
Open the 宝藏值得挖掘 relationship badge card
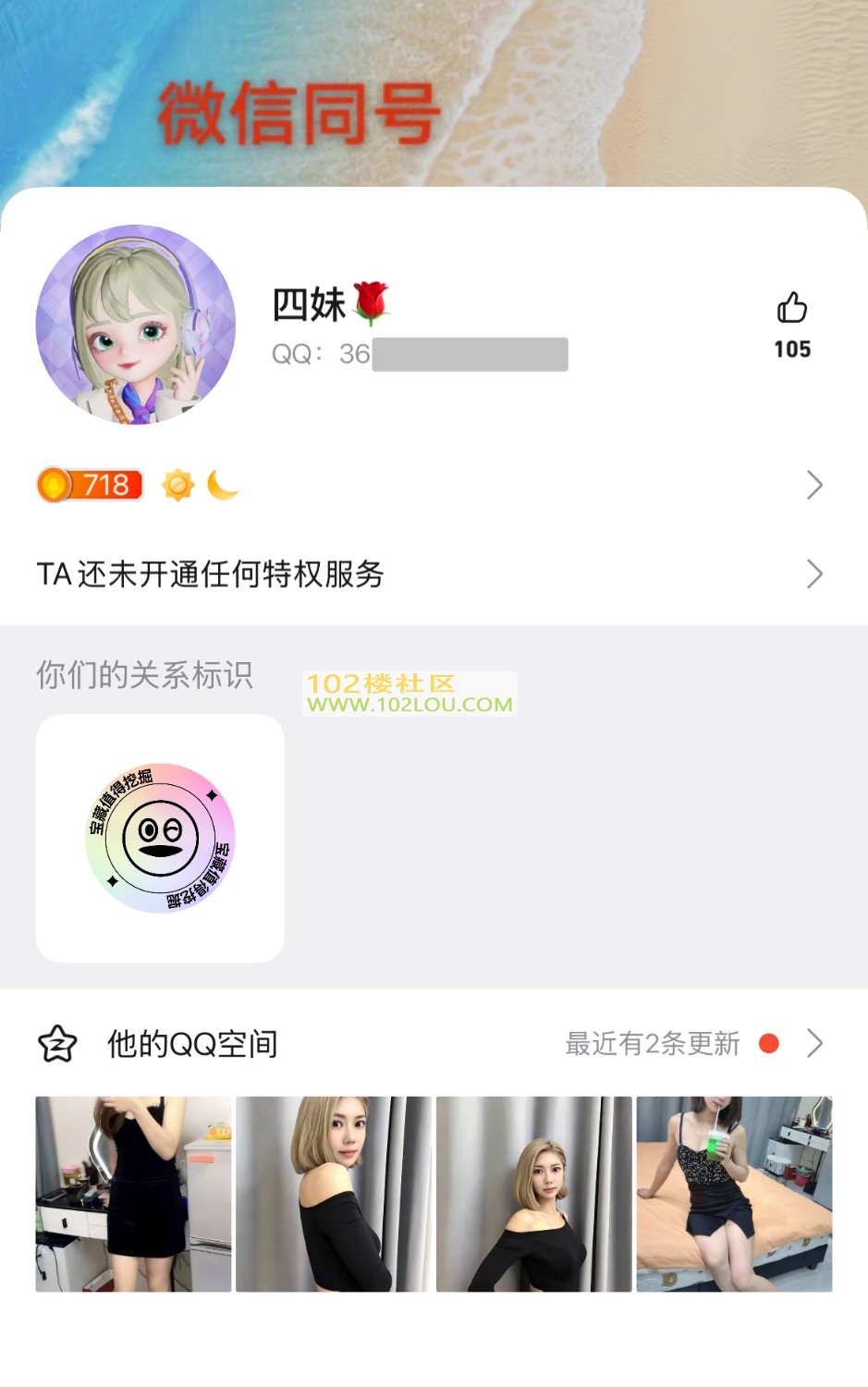[x=160, y=838]
